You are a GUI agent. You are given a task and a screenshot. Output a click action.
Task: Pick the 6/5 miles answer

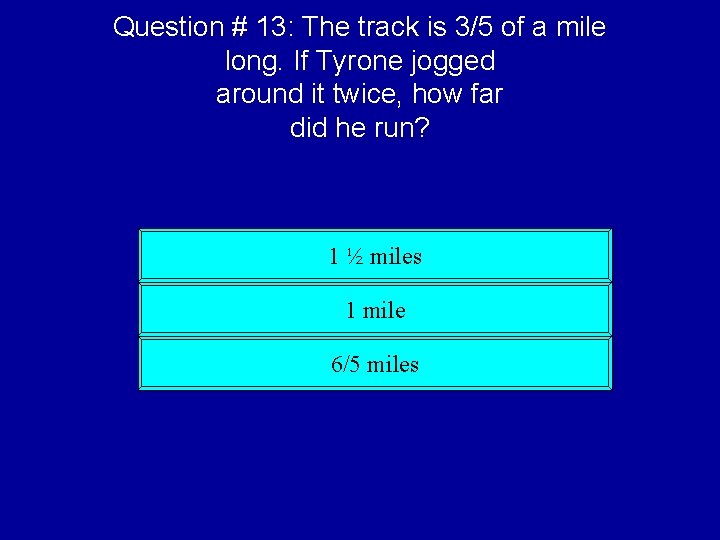coord(375,364)
